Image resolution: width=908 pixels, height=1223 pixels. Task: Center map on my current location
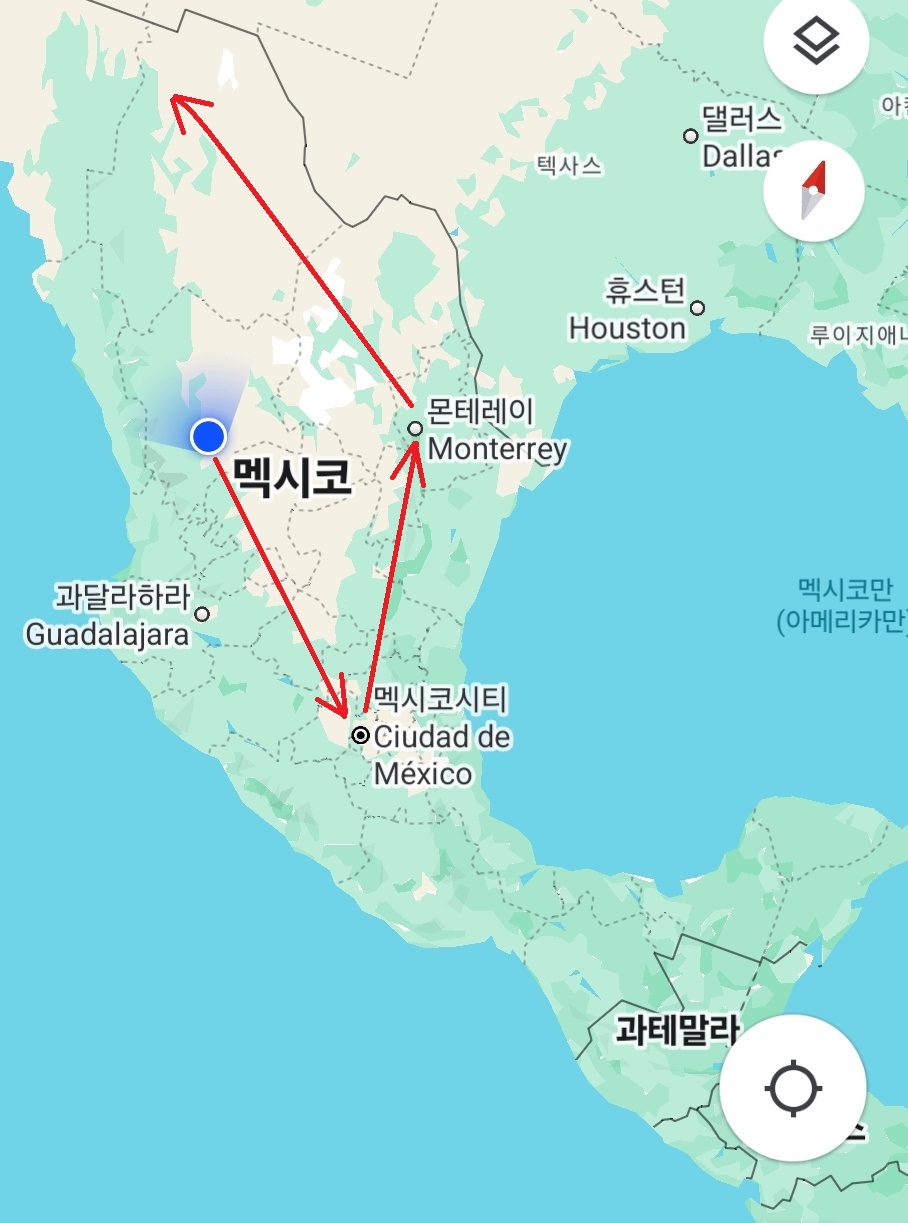(x=793, y=1087)
